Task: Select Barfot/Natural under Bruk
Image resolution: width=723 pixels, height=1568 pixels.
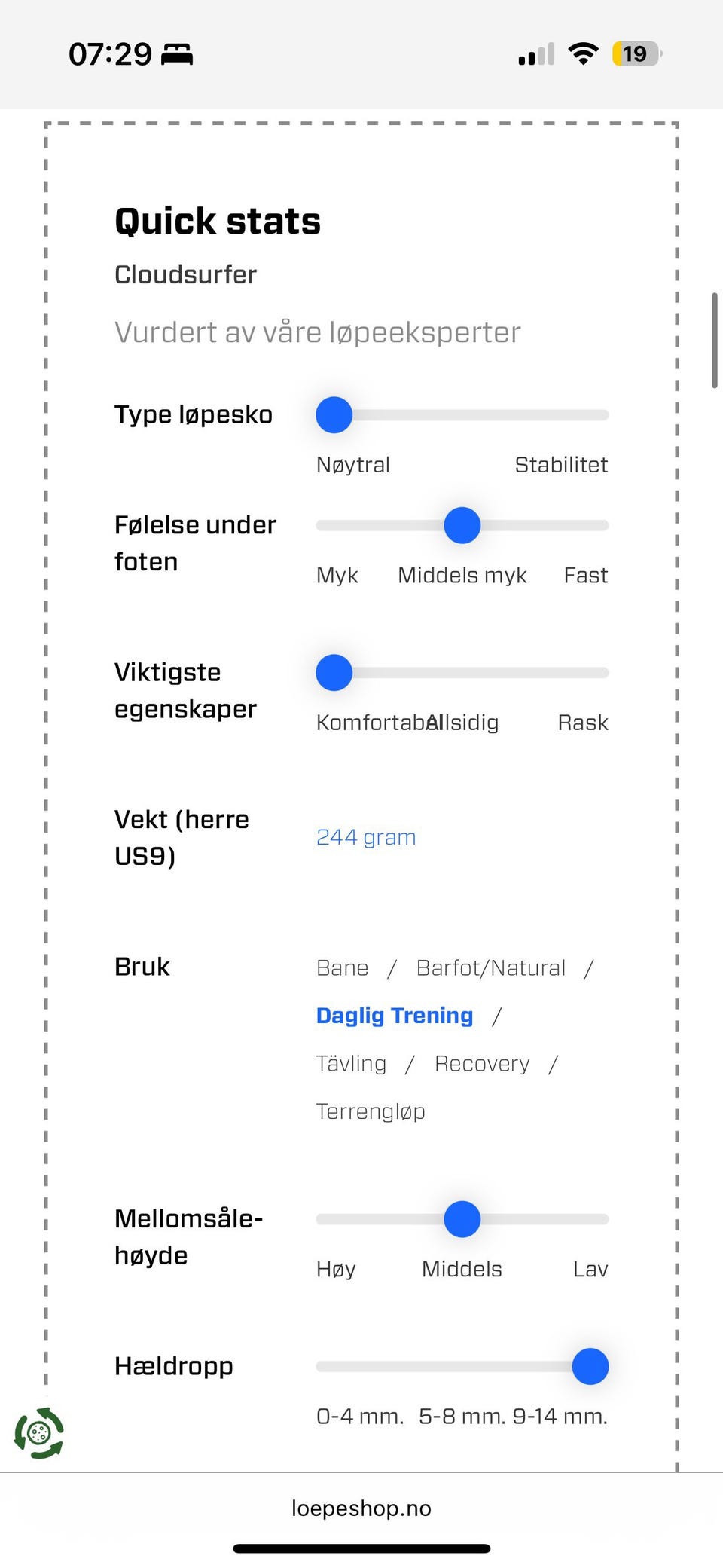Action: 490,967
